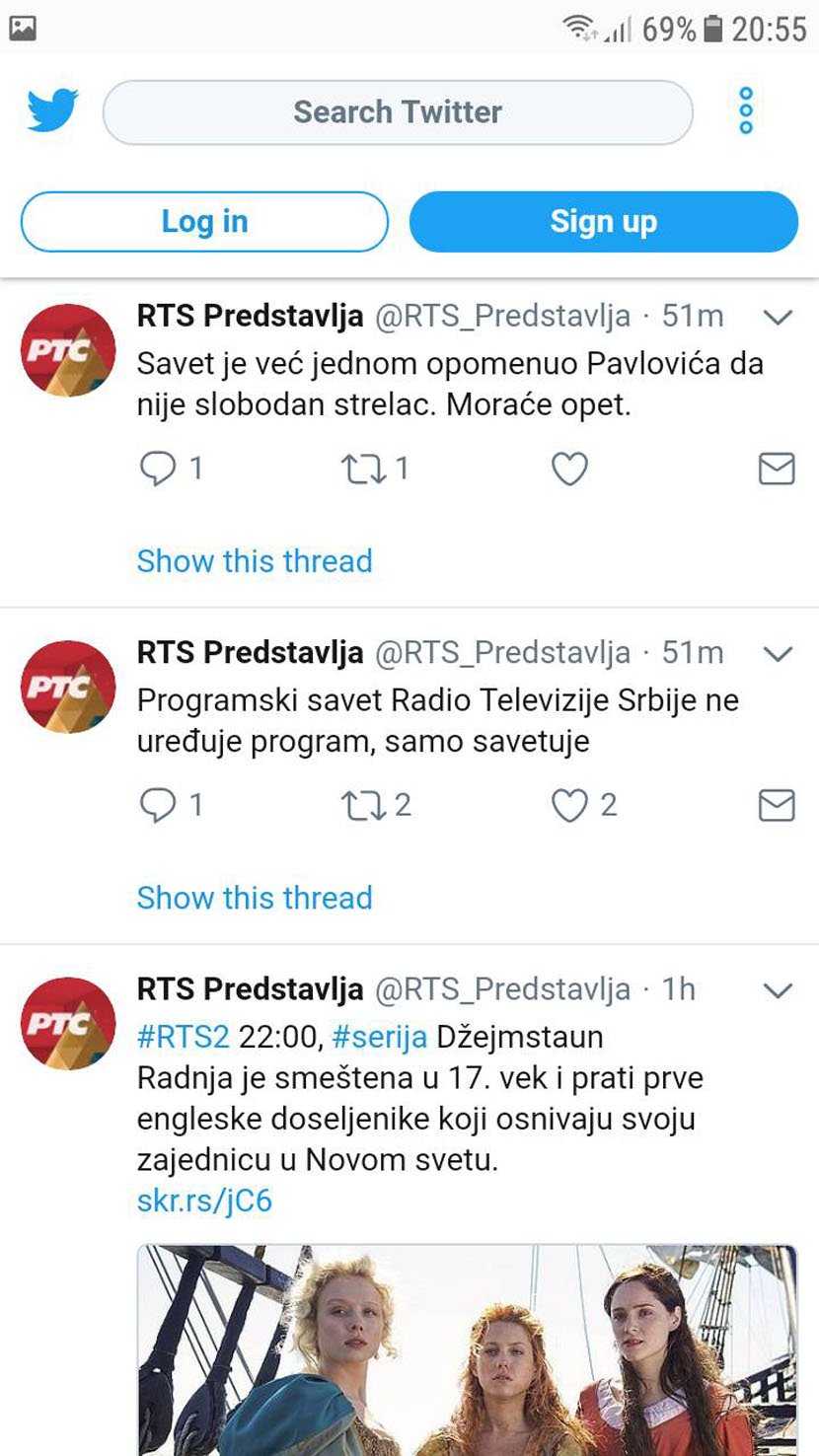This screenshot has width=819, height=1456.
Task: Expand options chevron on the Programski savet tweet
Action: pyautogui.click(x=779, y=654)
